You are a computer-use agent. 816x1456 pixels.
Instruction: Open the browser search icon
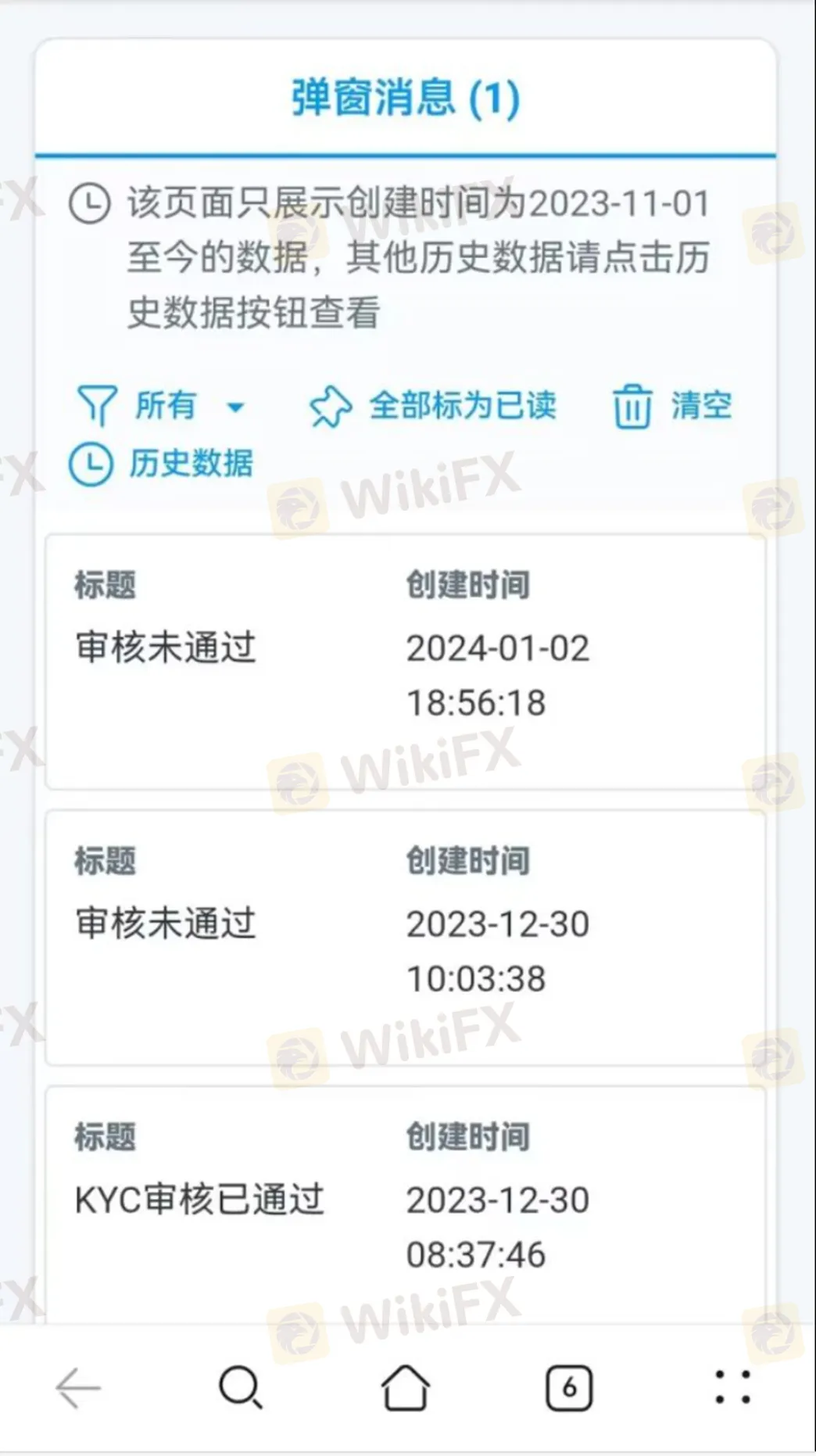[241, 1388]
